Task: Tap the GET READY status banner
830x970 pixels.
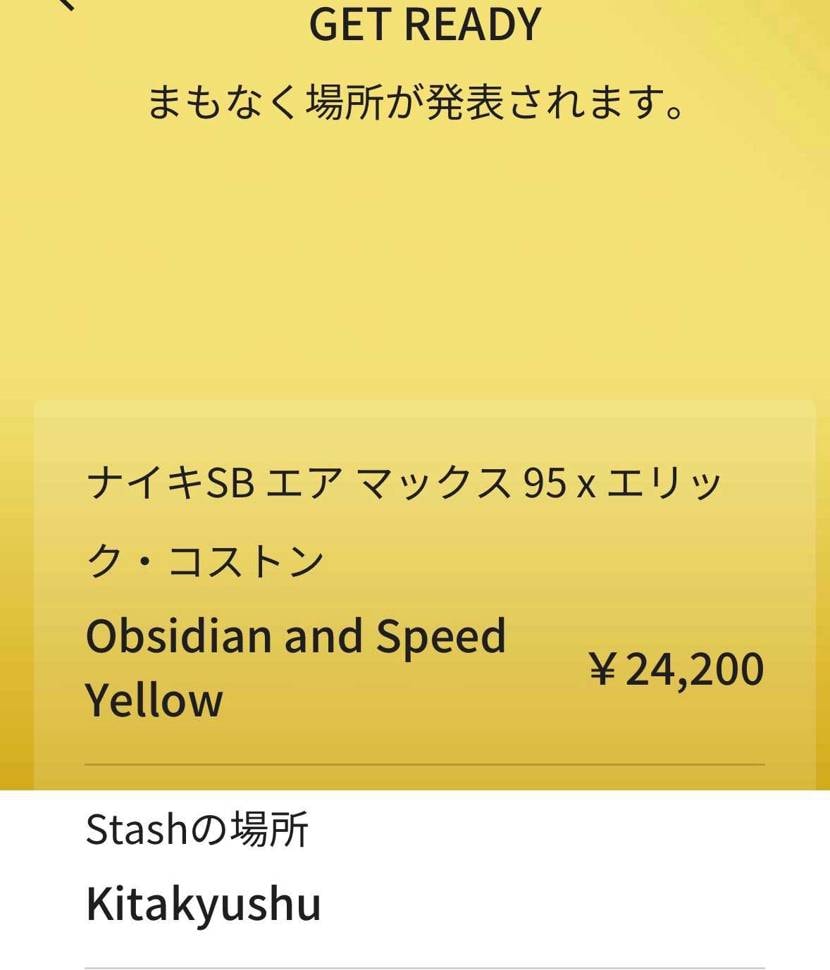Action: (424, 22)
